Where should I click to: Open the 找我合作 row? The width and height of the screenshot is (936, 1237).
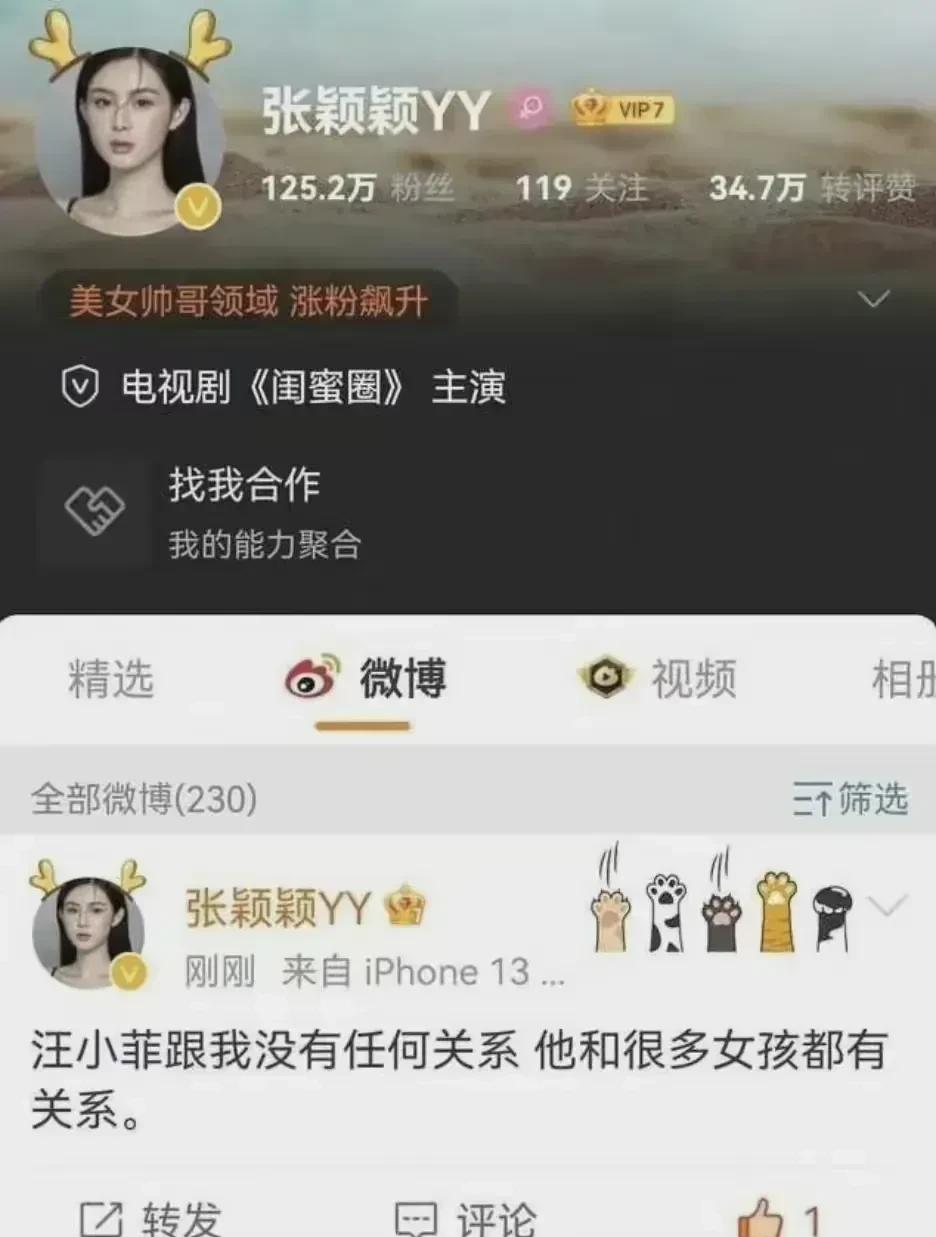click(245, 512)
